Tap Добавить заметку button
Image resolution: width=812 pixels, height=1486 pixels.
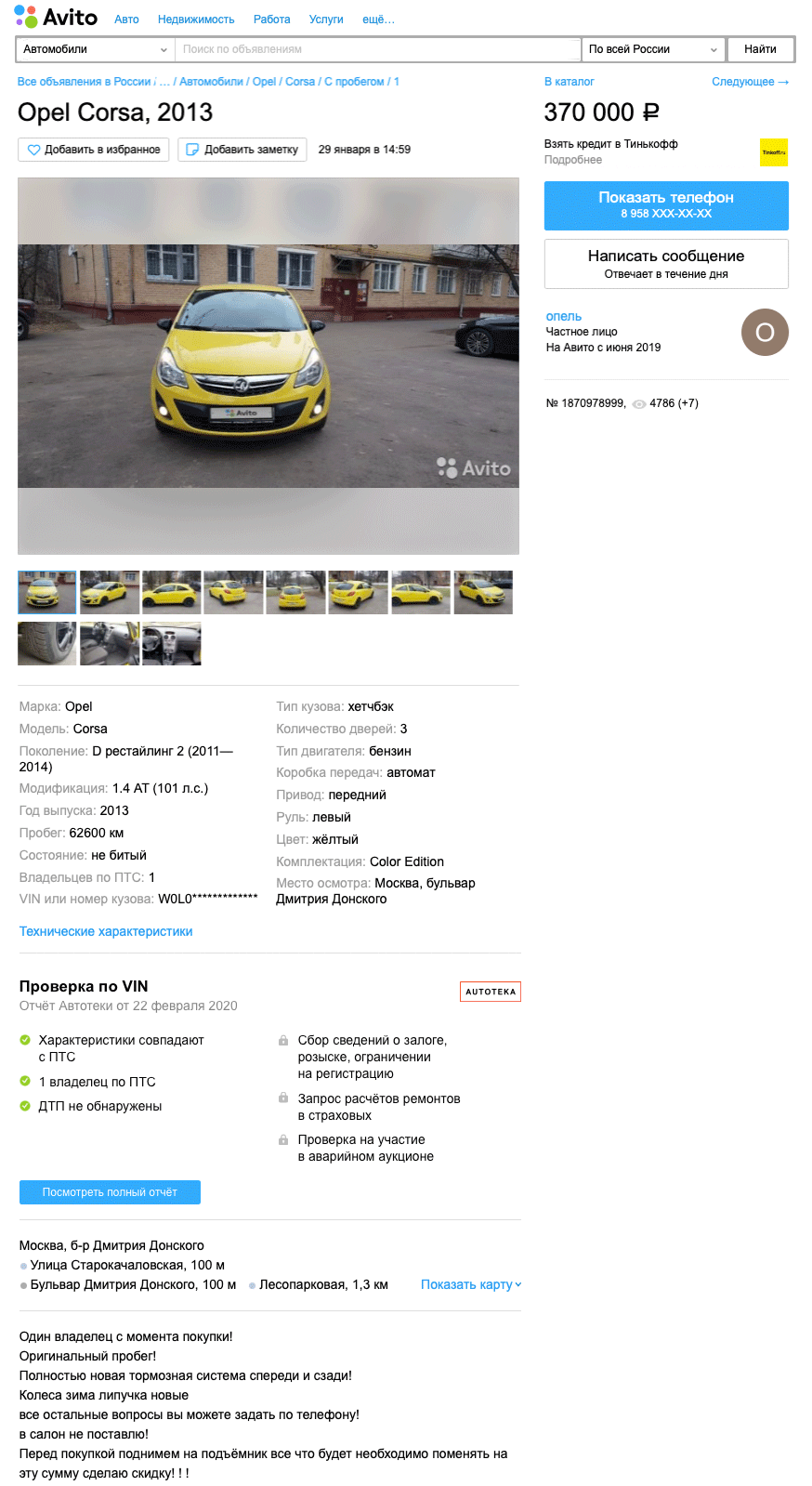pos(242,150)
